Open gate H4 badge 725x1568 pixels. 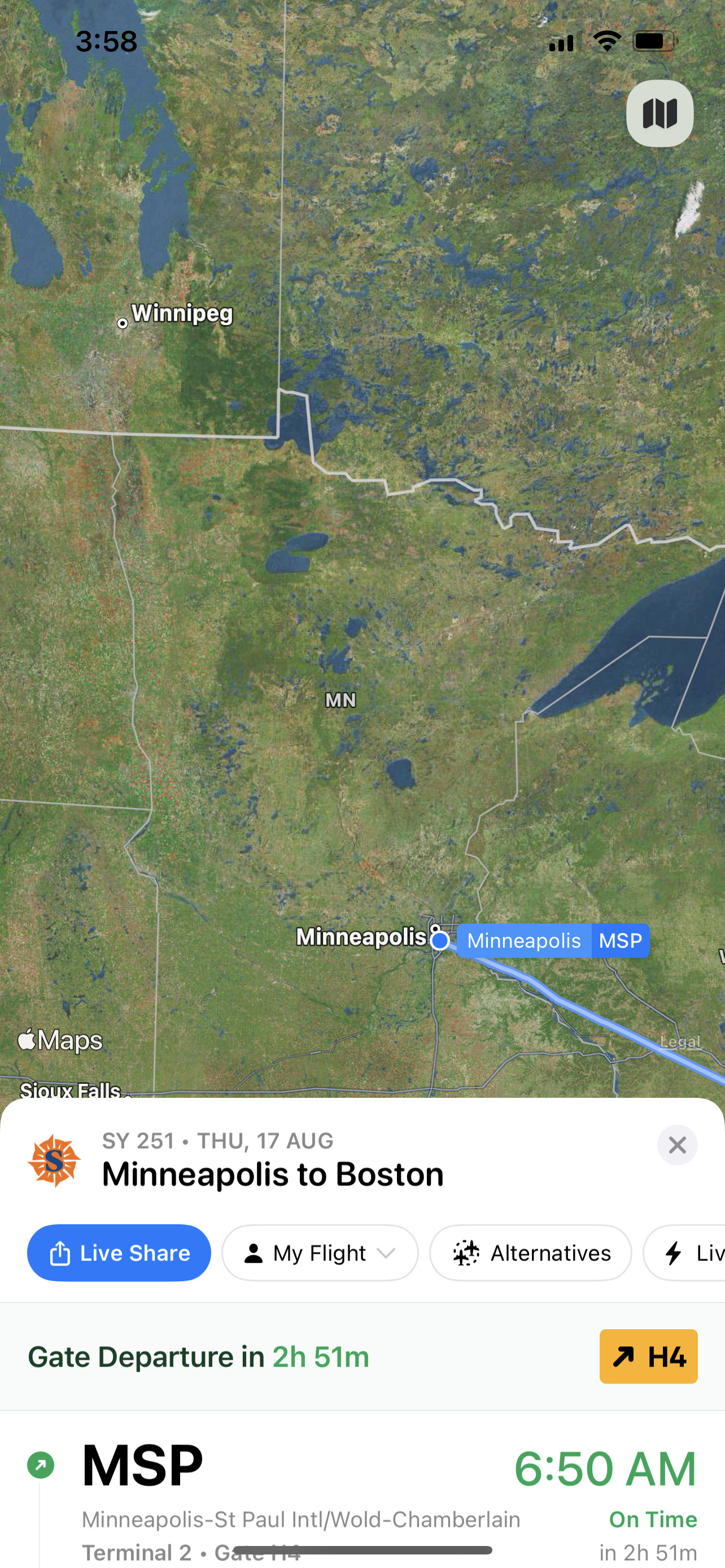648,1357
